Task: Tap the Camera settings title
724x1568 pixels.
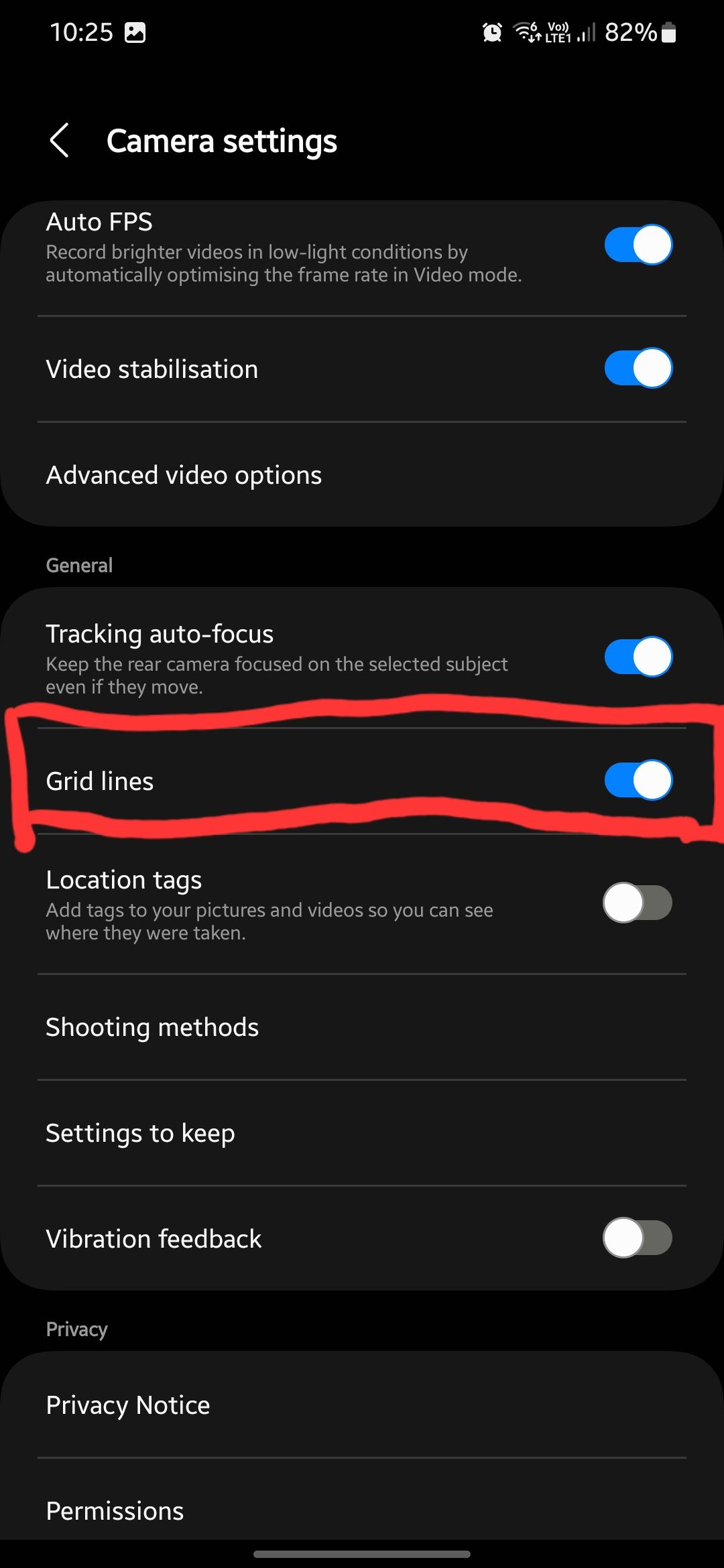Action: [222, 141]
